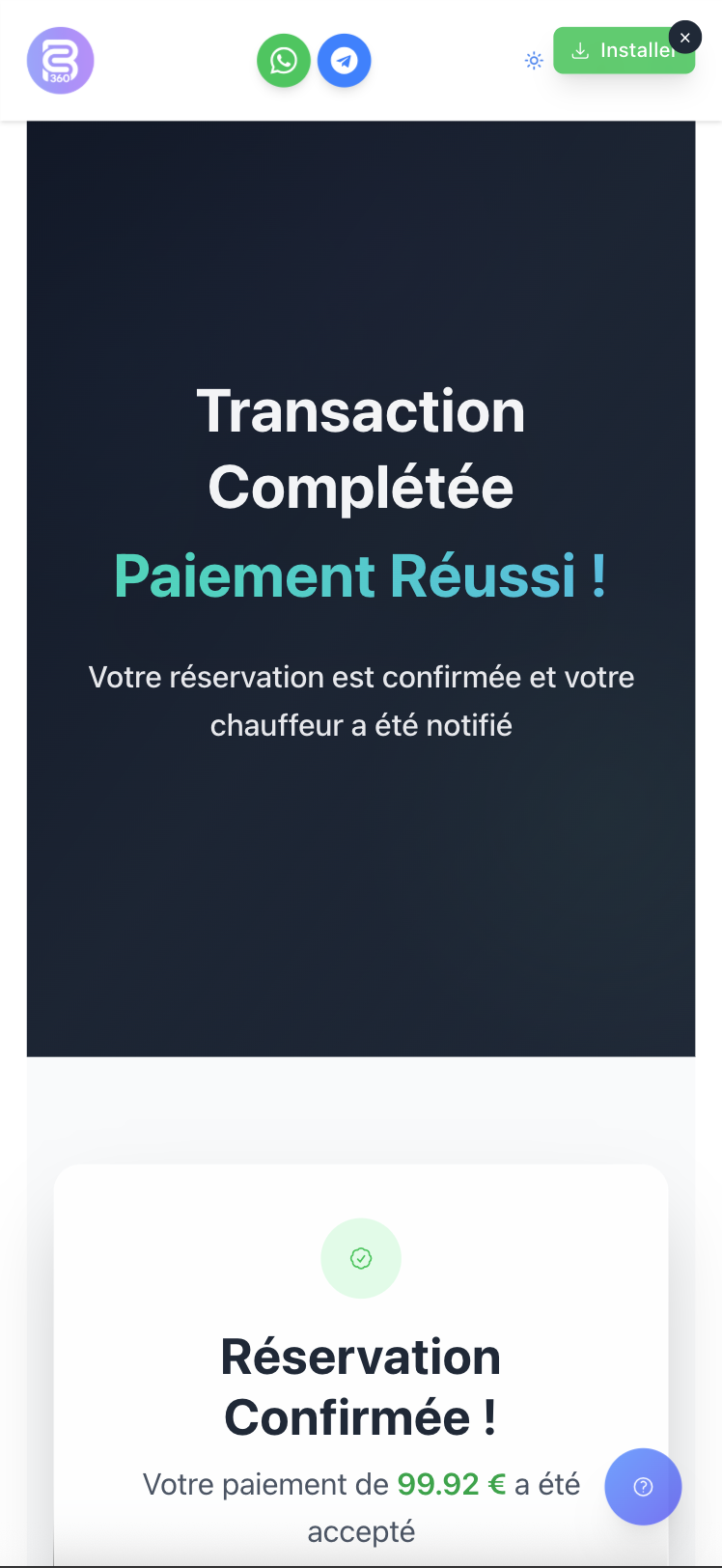Dismiss the Installer prompt with the X
Viewport: 722px width, 1568px height.
[685, 37]
